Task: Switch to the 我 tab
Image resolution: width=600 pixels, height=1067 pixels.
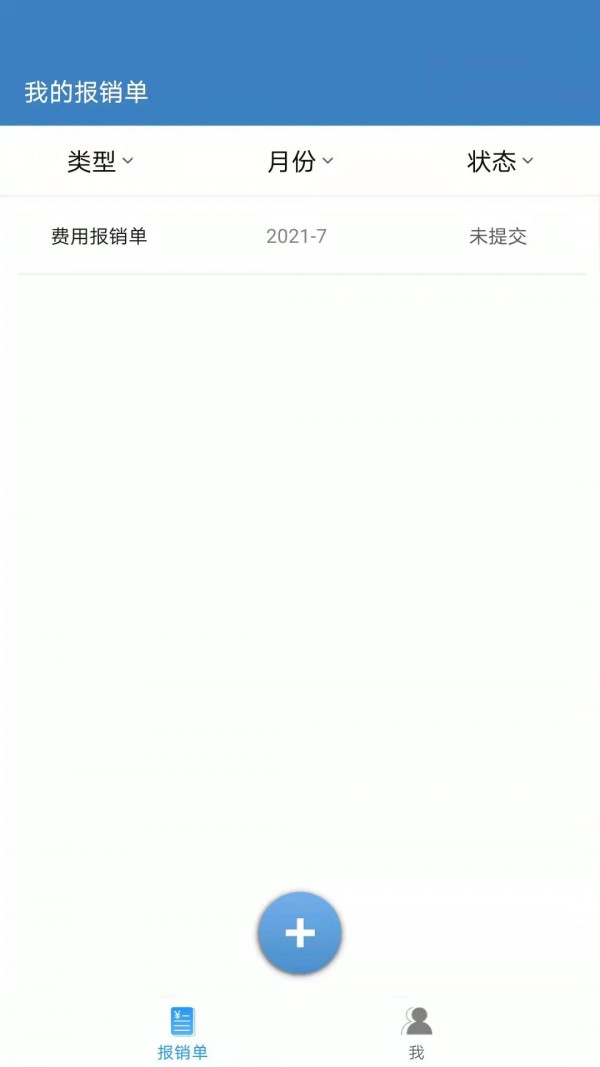Action: click(x=417, y=1033)
